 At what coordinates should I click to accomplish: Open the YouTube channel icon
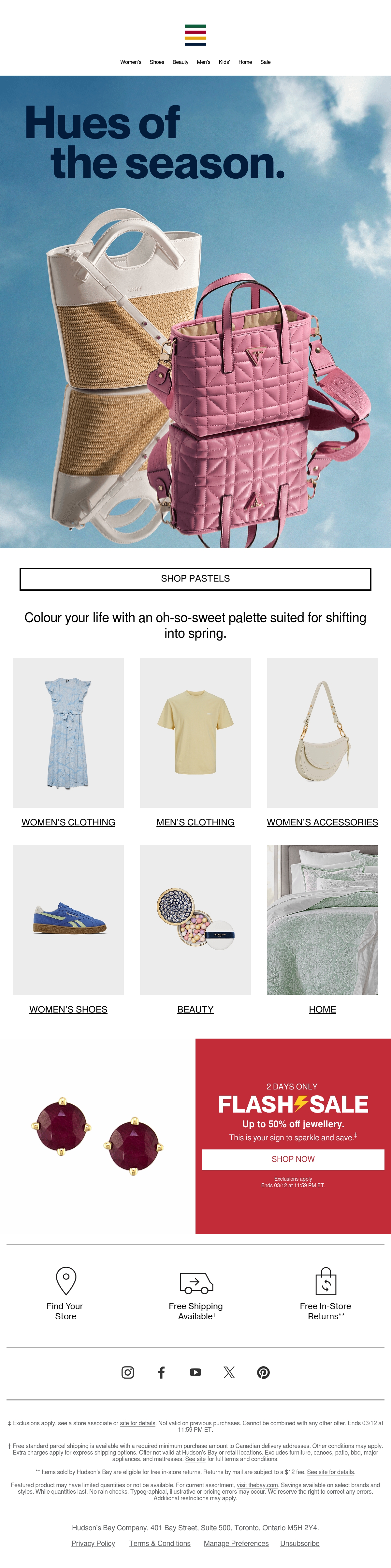pos(195,1372)
